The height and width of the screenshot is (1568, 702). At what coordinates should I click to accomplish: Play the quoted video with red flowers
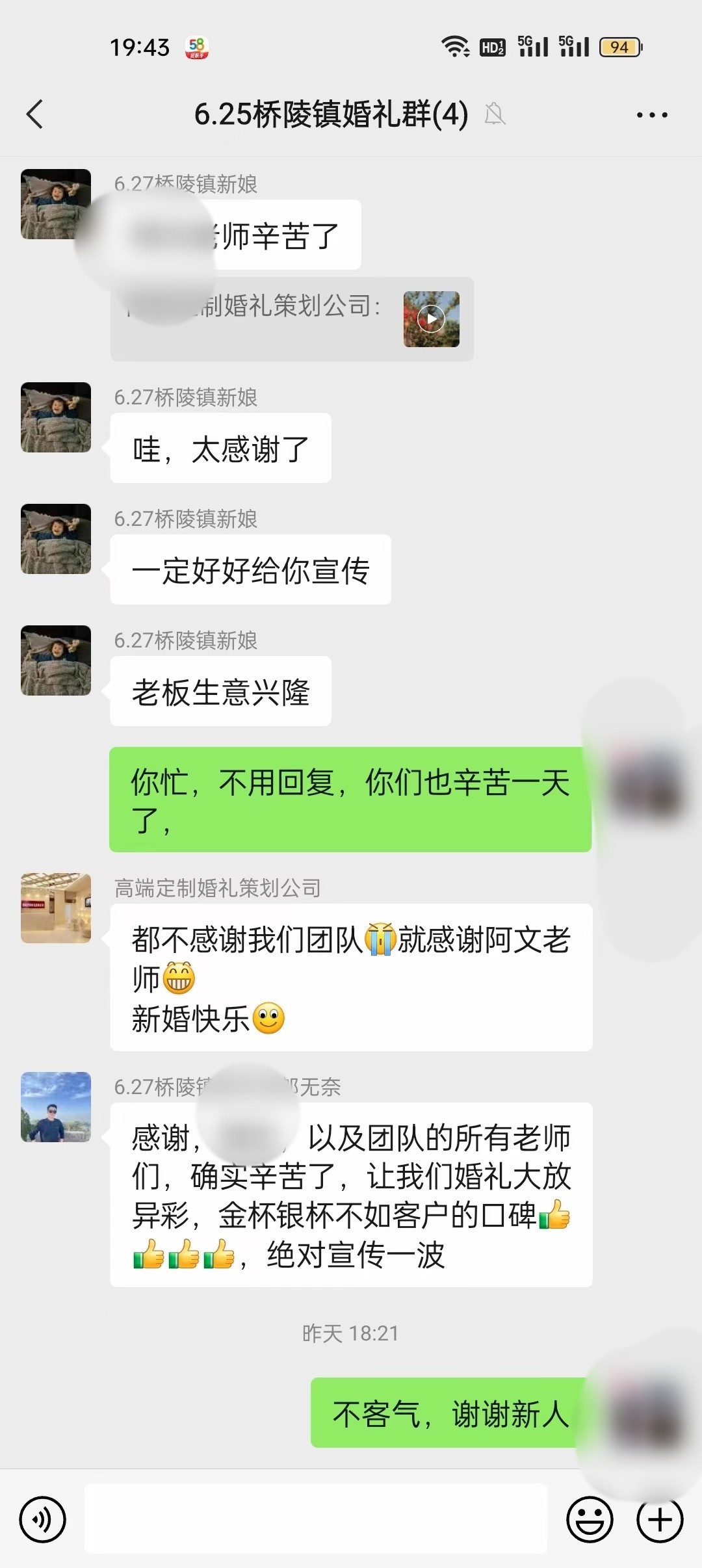(431, 319)
